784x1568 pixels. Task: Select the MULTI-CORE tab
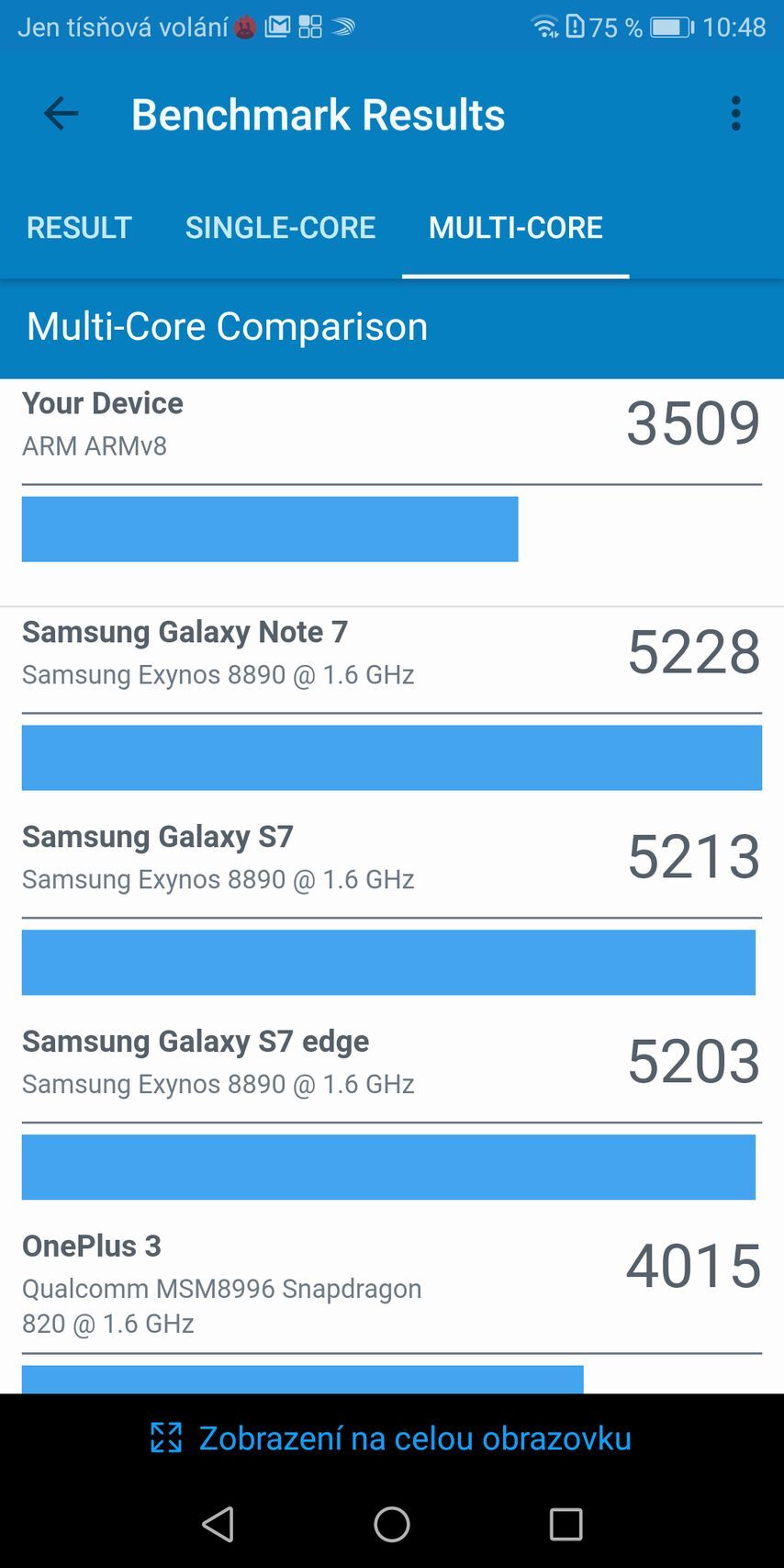515,228
